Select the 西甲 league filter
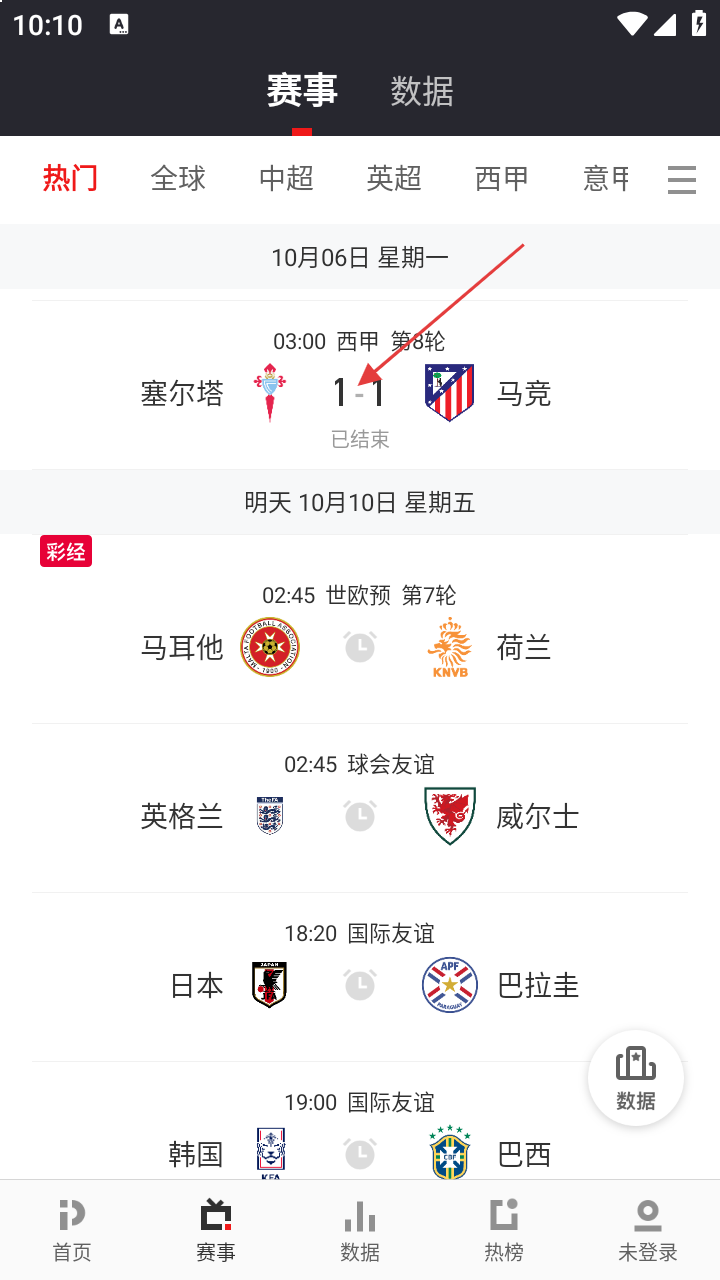 pos(502,178)
